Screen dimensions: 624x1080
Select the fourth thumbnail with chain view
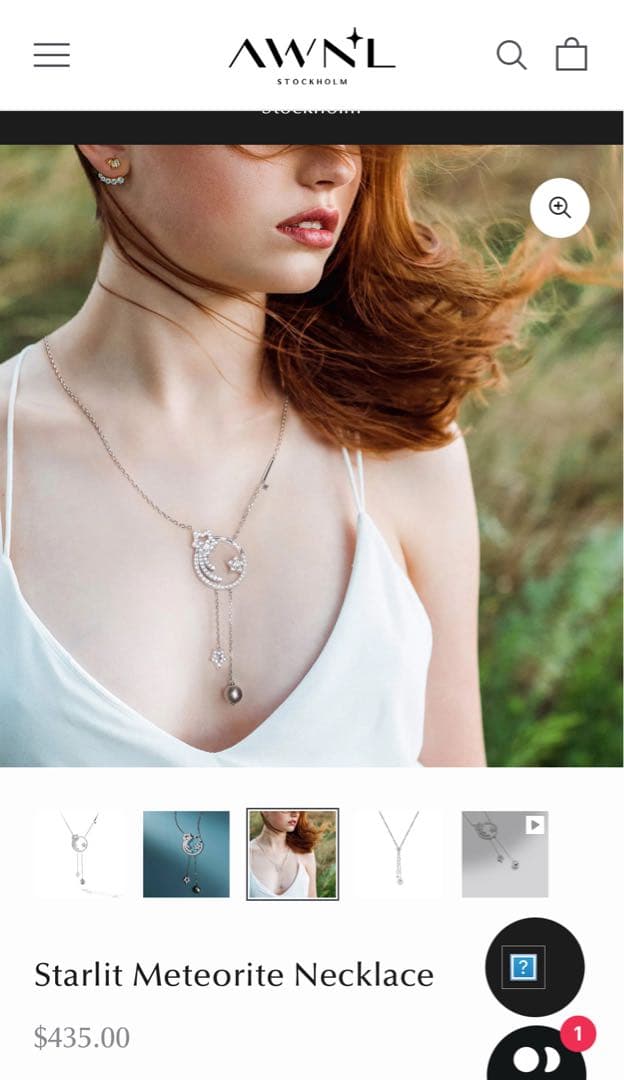[x=399, y=854]
